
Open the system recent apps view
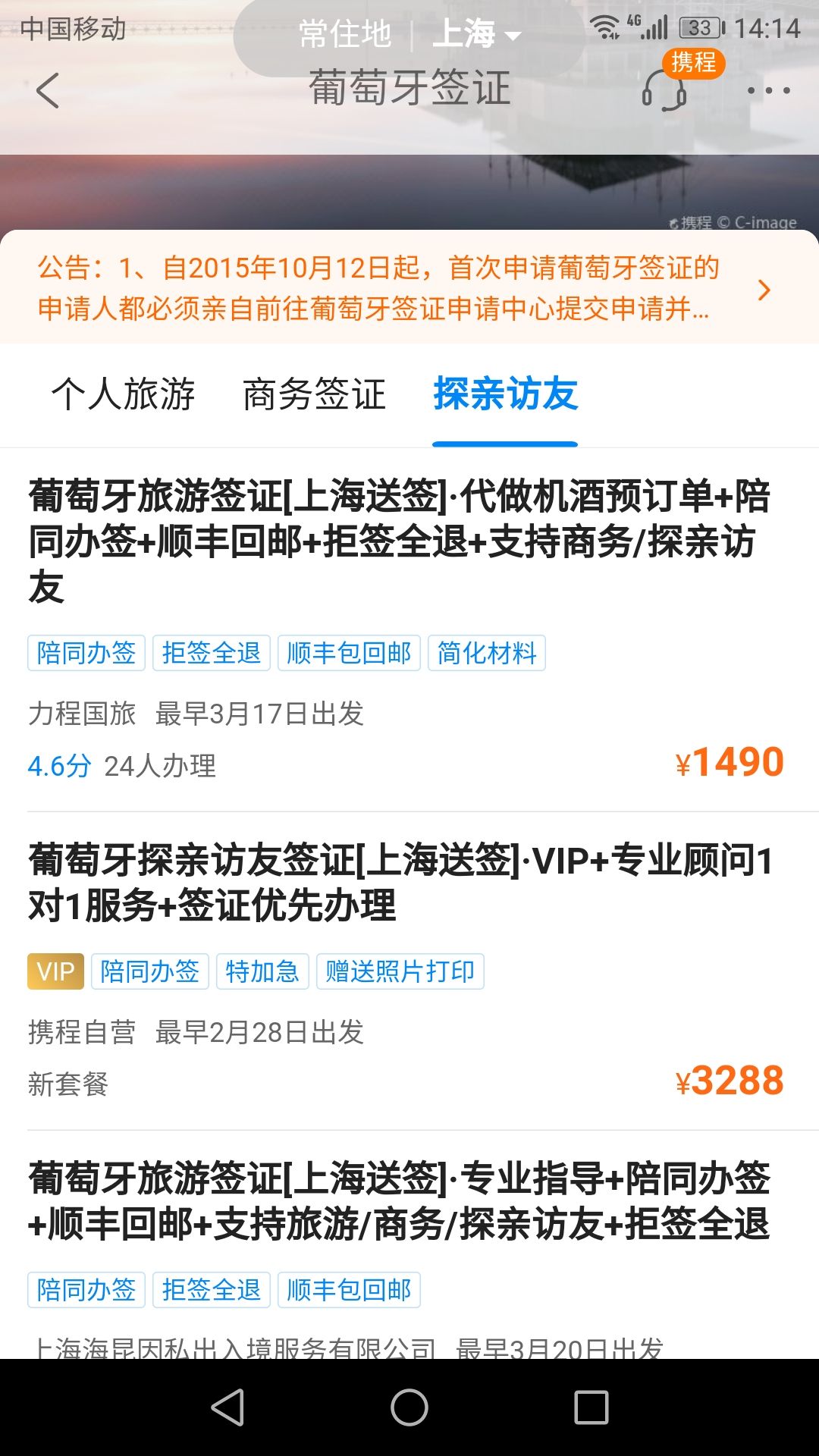[591, 1407]
